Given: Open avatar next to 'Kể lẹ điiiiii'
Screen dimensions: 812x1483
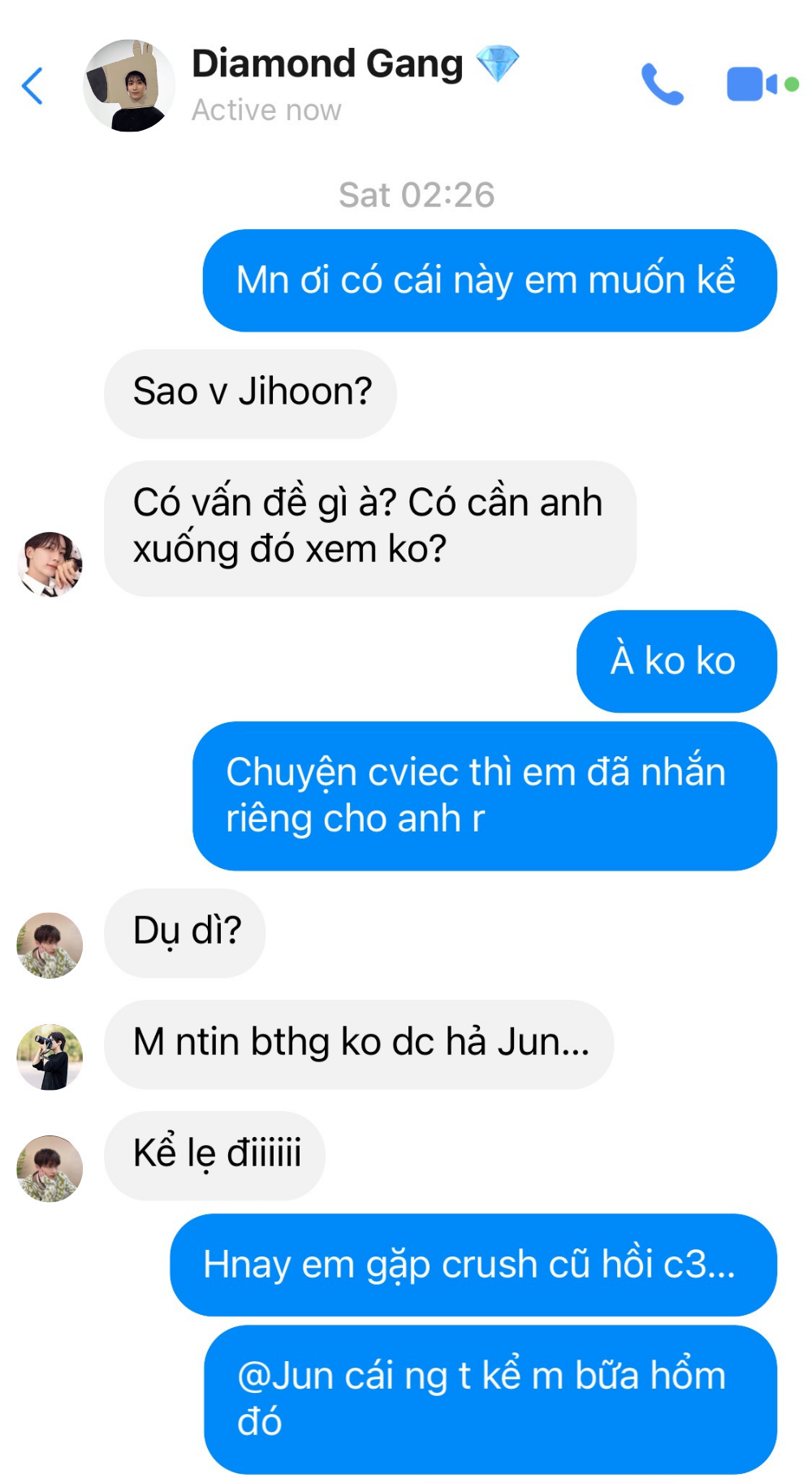Looking at the screenshot, I should (50, 1168).
